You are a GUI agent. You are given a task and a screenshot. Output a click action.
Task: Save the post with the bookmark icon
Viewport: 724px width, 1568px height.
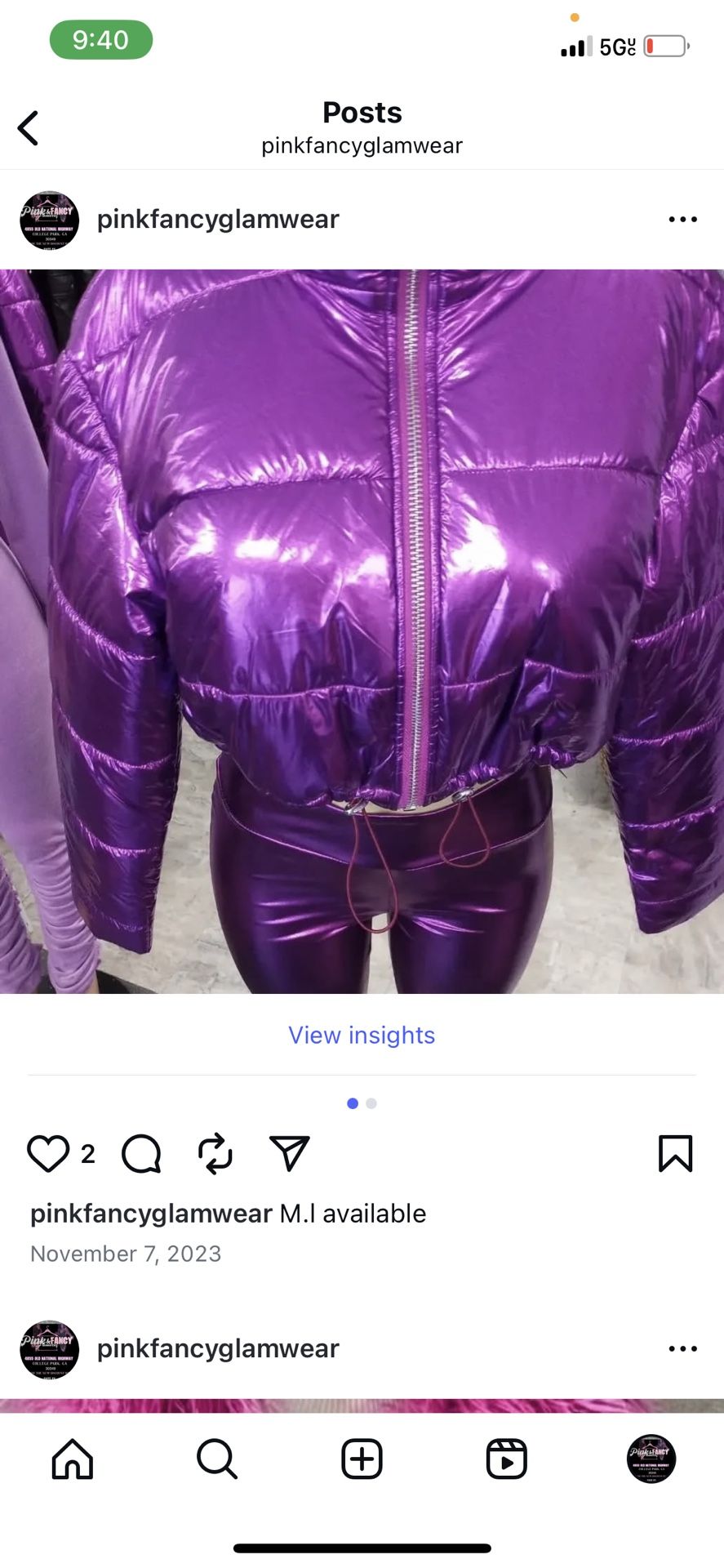click(x=677, y=1154)
